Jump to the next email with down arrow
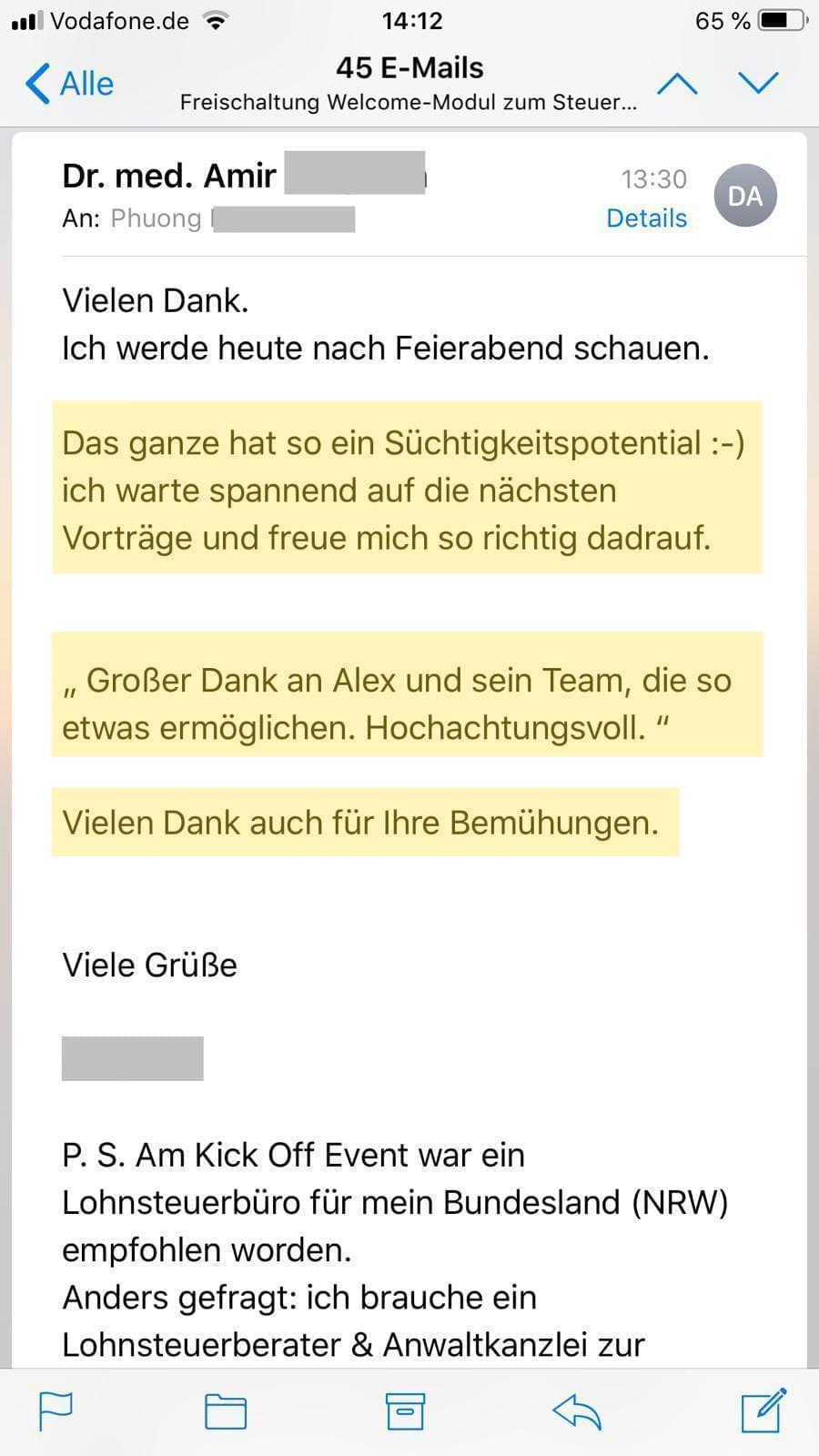819x1456 pixels. (758, 84)
